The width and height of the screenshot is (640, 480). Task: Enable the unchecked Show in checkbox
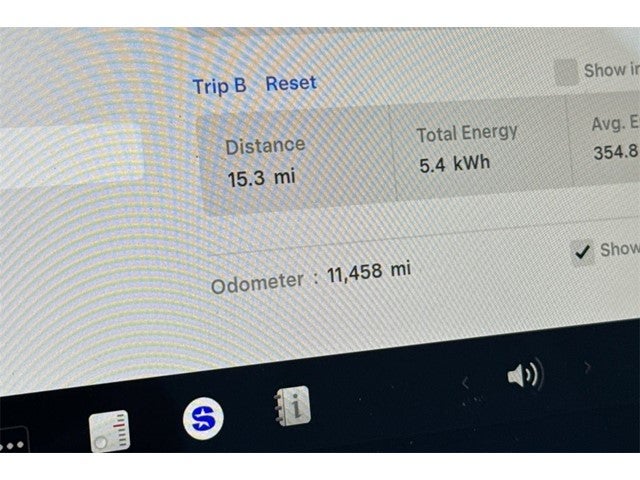pyautogui.click(x=566, y=71)
